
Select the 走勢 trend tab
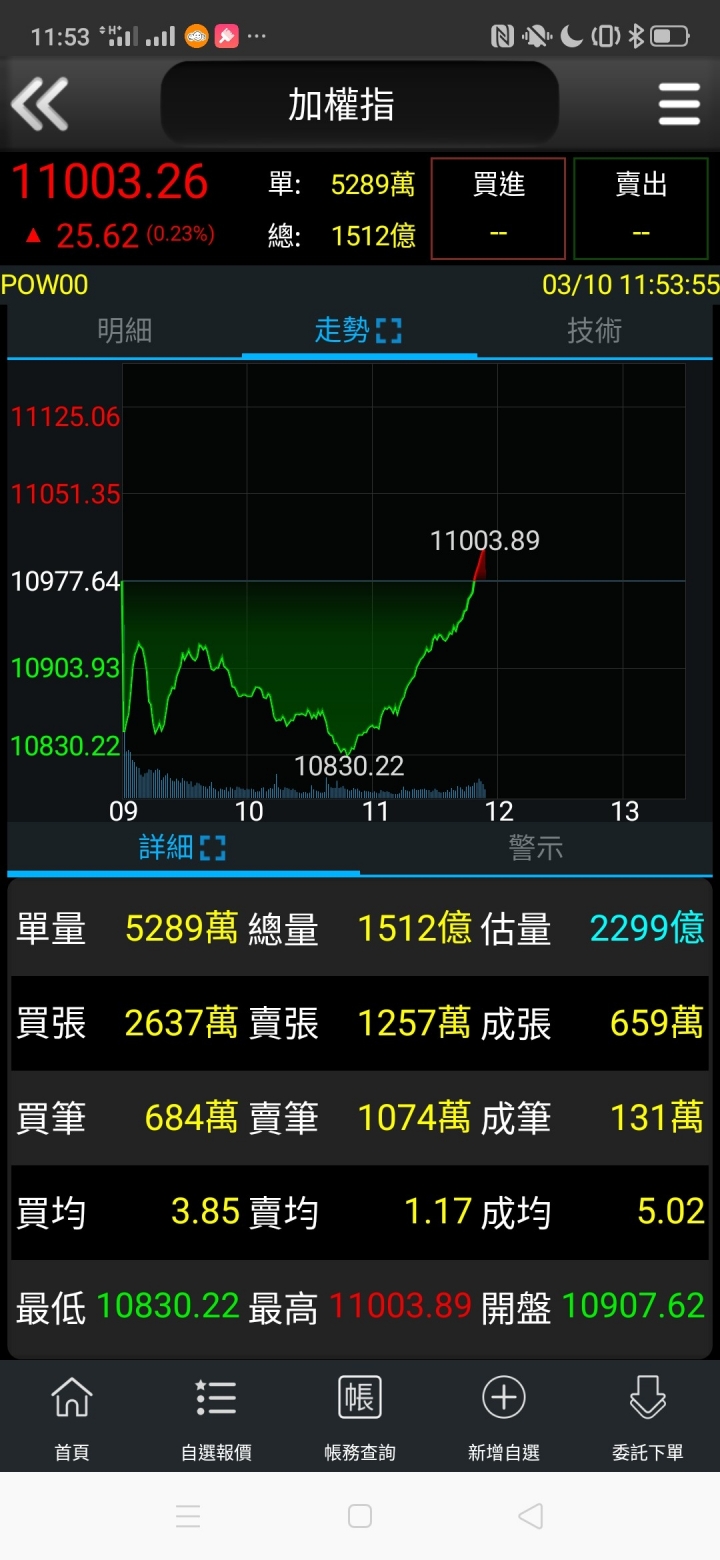(359, 331)
